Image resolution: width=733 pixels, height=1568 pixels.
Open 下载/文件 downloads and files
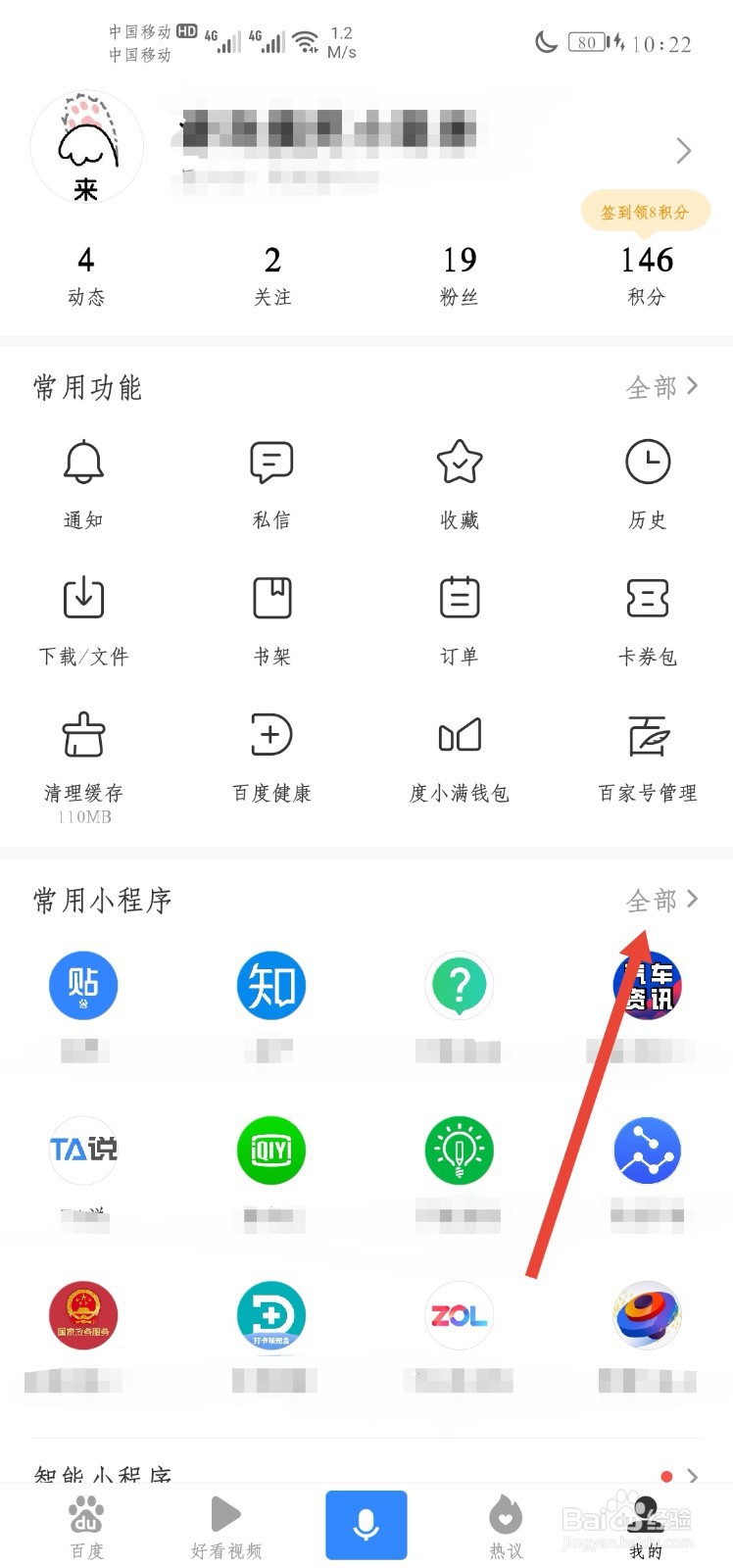(x=83, y=620)
